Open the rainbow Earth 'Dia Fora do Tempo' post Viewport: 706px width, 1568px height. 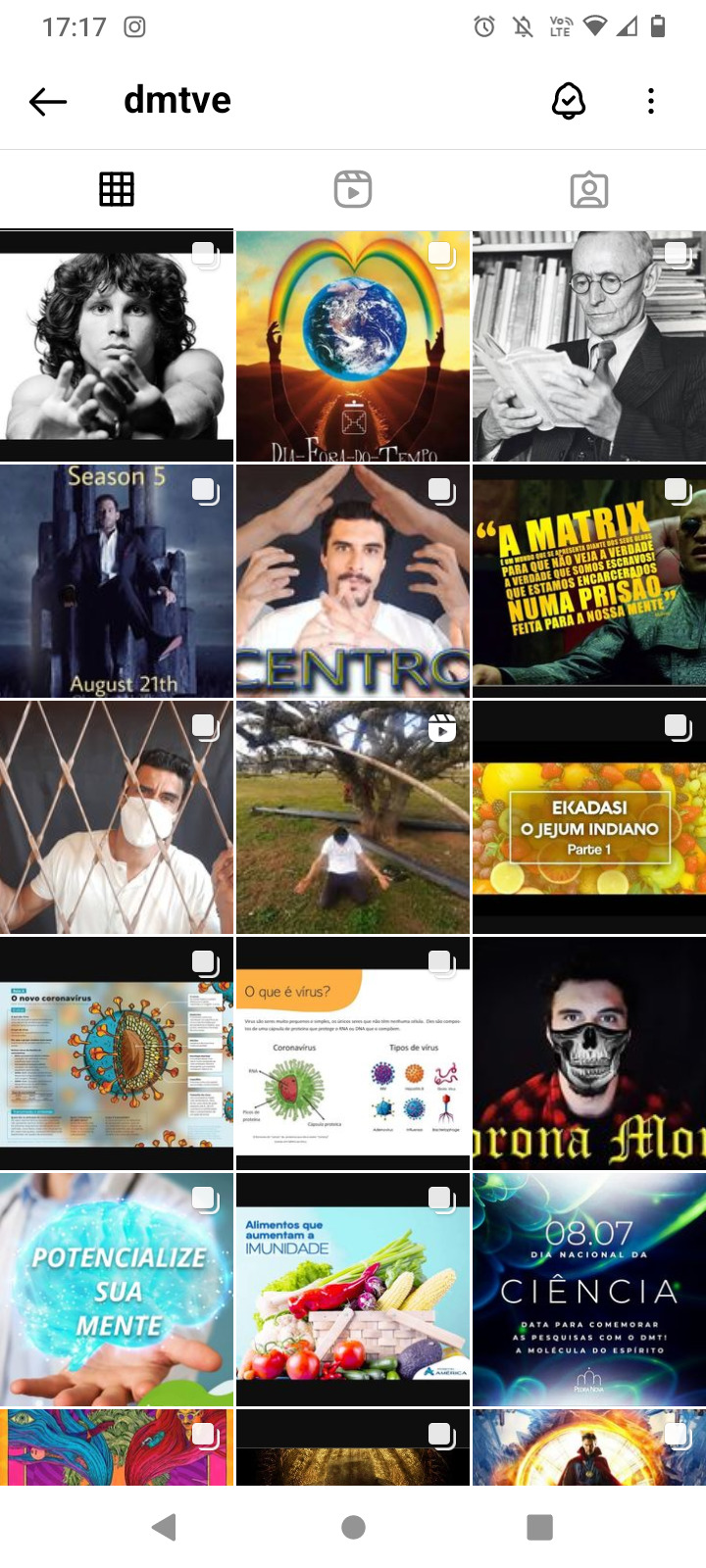(x=353, y=346)
